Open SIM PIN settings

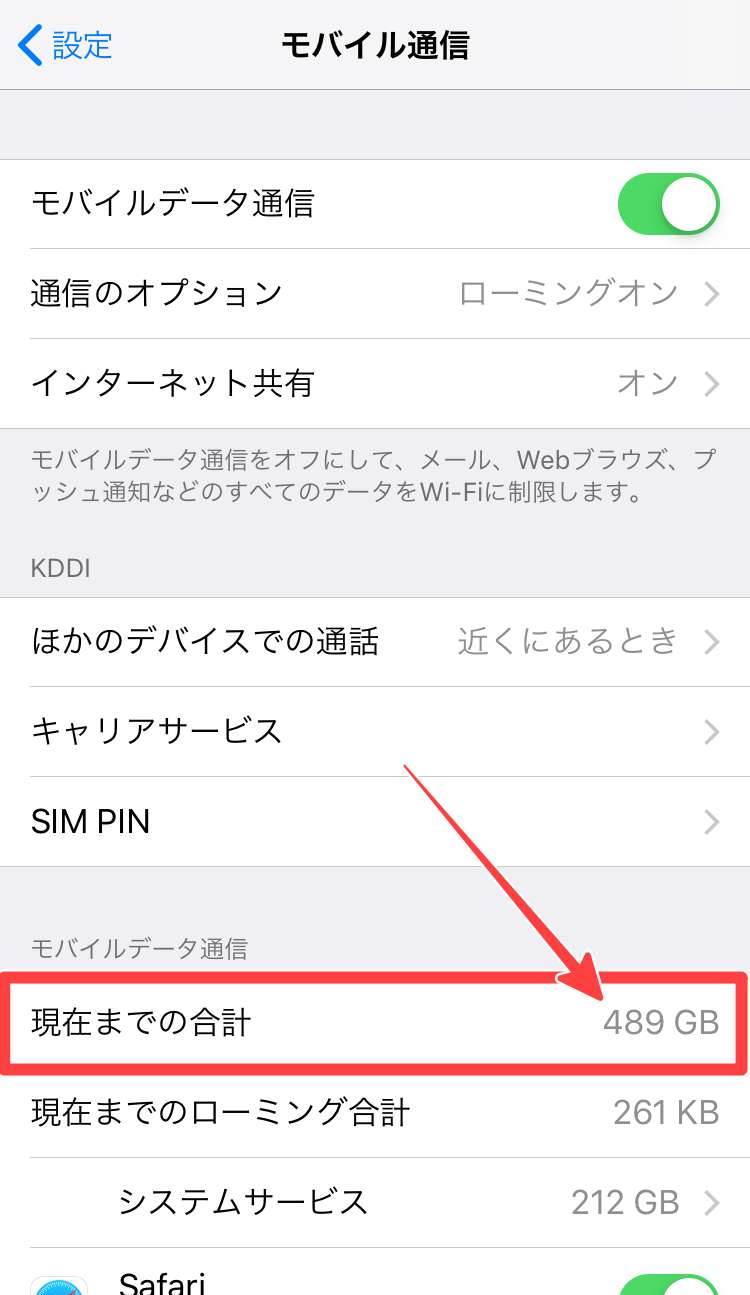click(375, 822)
